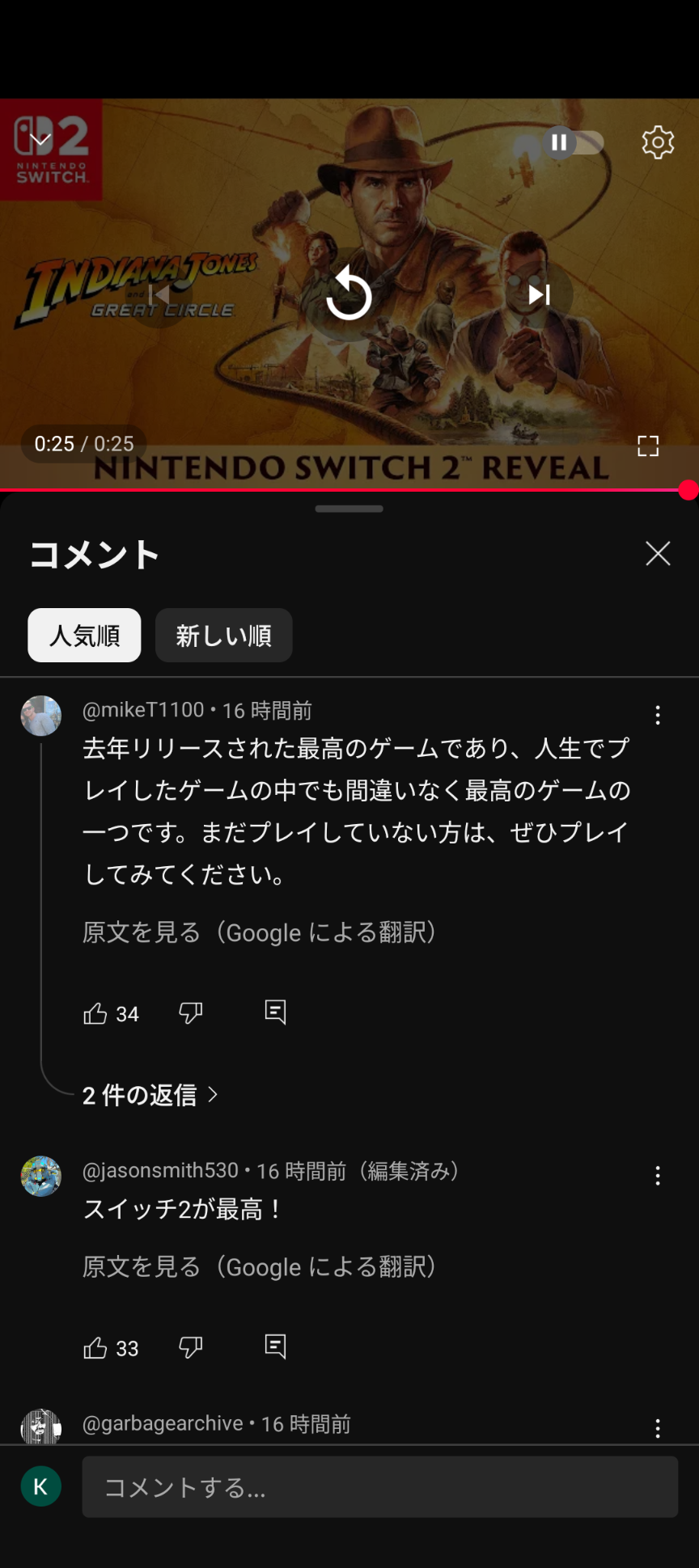Viewport: 699px width, 1568px height.
Task: Enter fullscreen mode
Action: (x=648, y=446)
